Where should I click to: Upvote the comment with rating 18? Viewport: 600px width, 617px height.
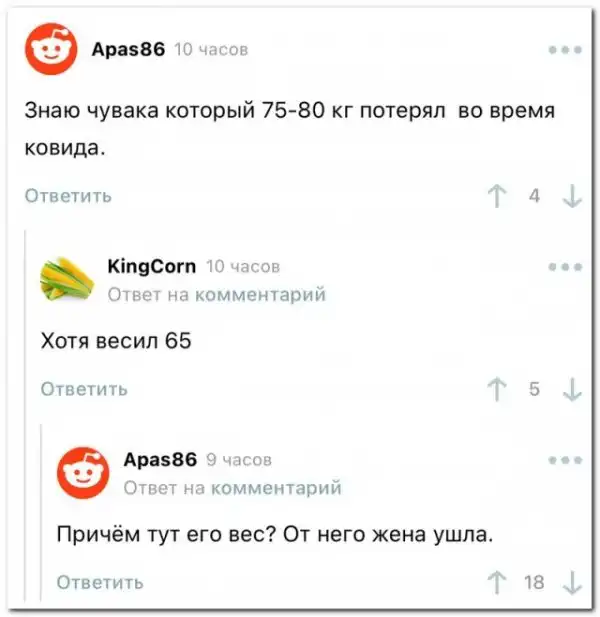point(494,582)
